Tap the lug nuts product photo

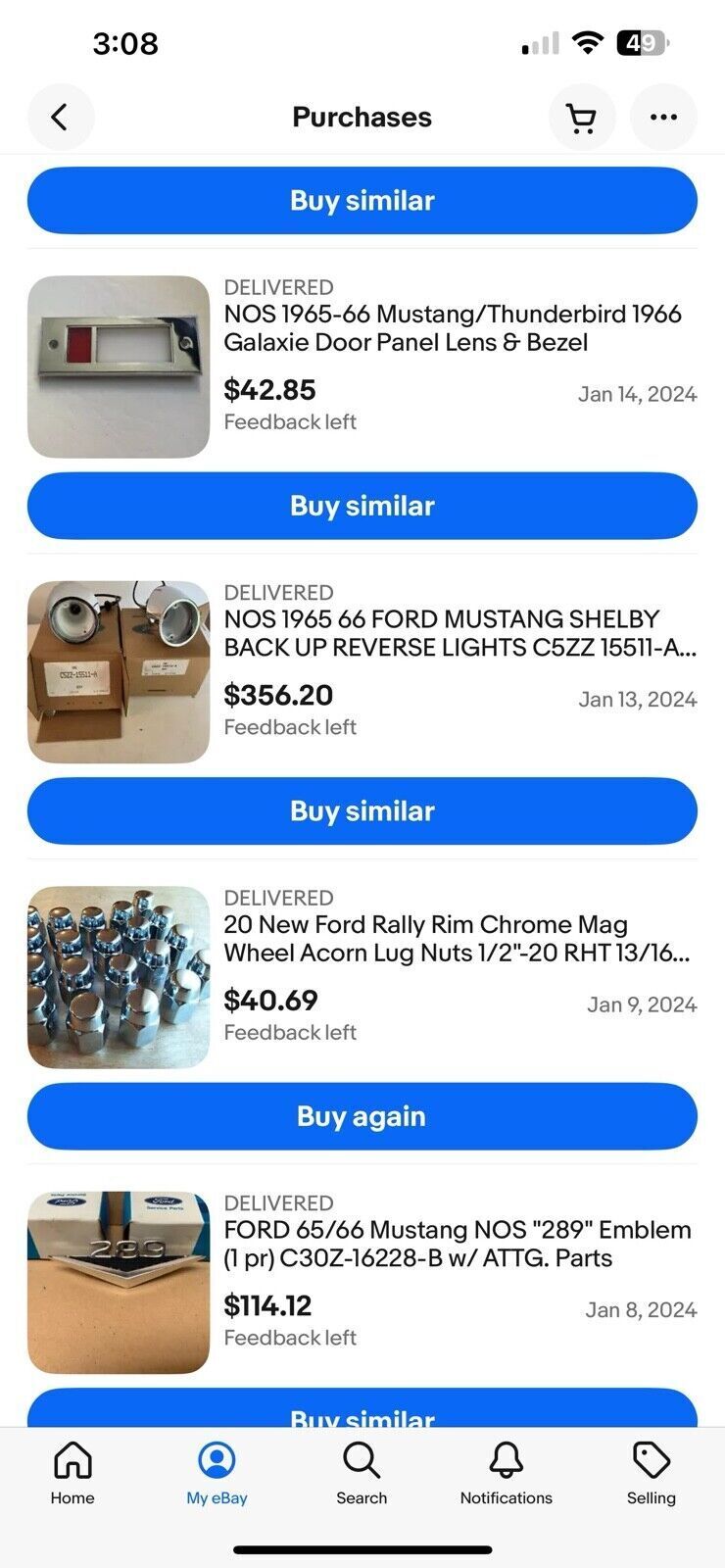point(119,977)
